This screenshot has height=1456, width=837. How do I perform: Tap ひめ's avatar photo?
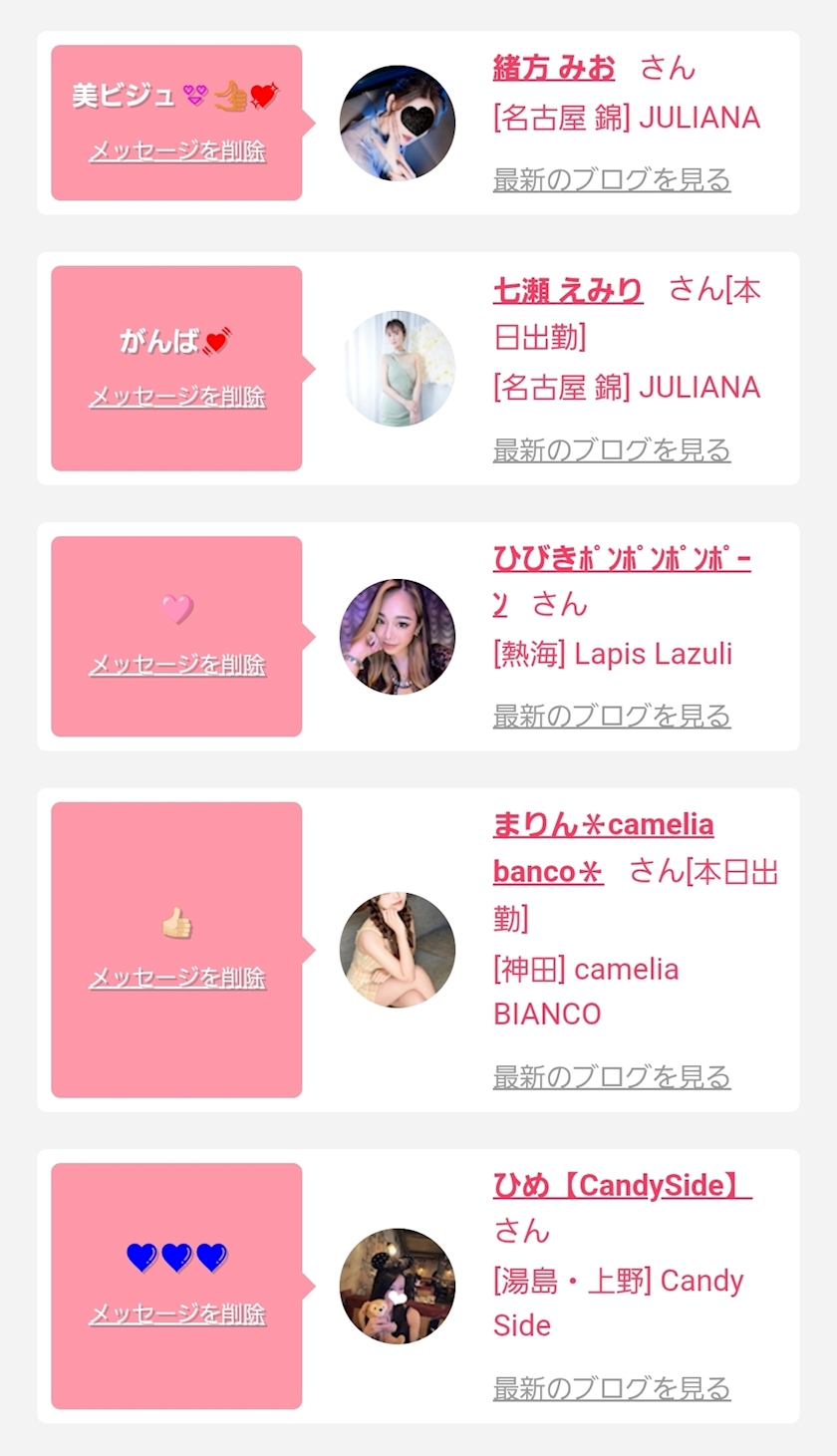[x=398, y=1286]
